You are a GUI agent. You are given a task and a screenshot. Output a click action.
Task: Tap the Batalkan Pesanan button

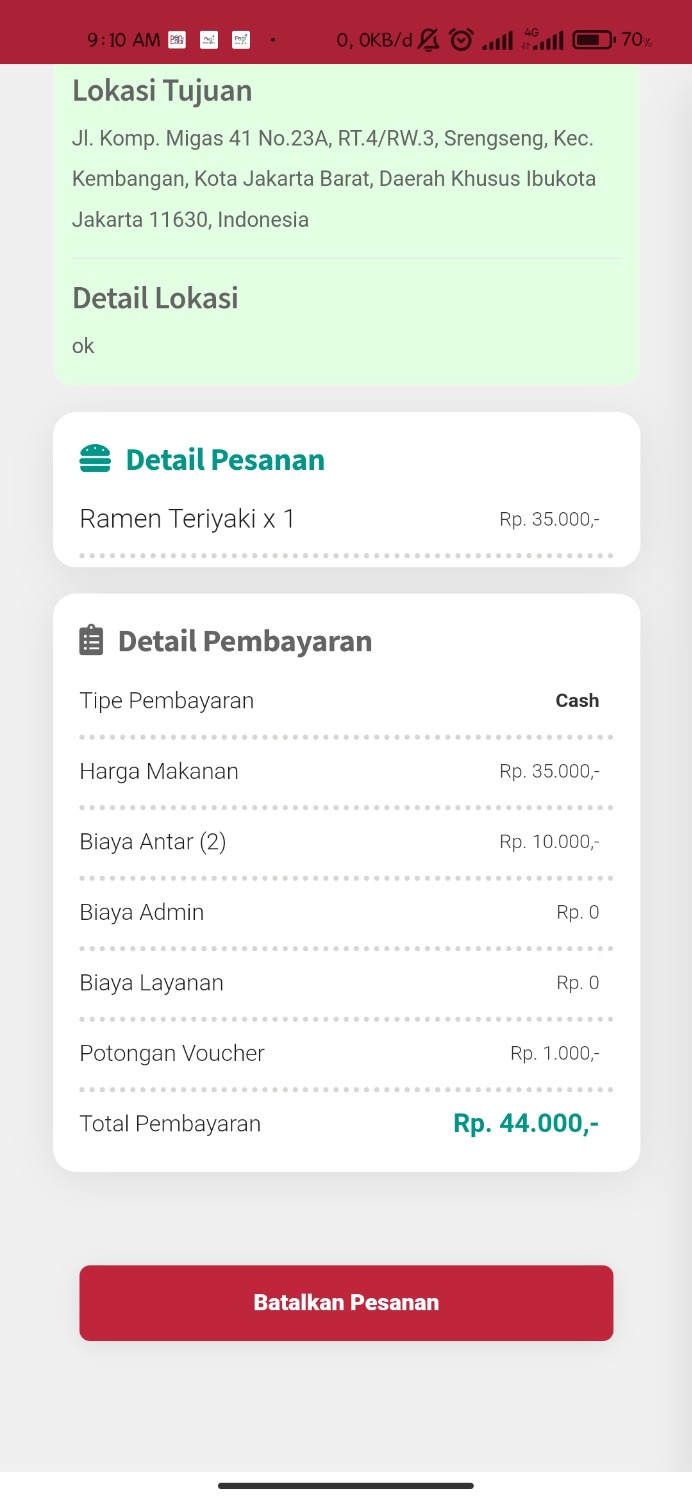coord(346,1302)
